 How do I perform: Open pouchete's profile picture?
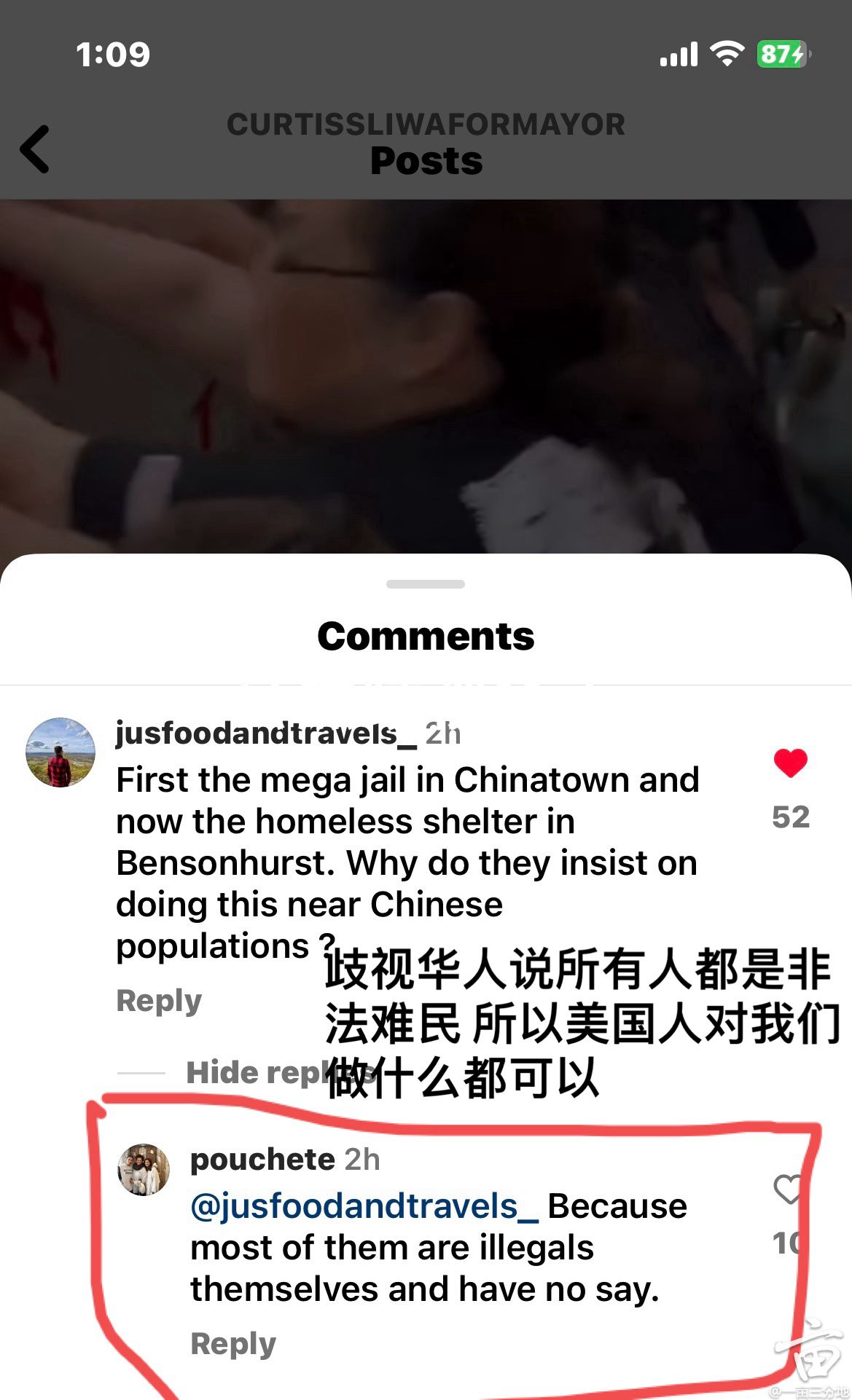[x=144, y=1170]
